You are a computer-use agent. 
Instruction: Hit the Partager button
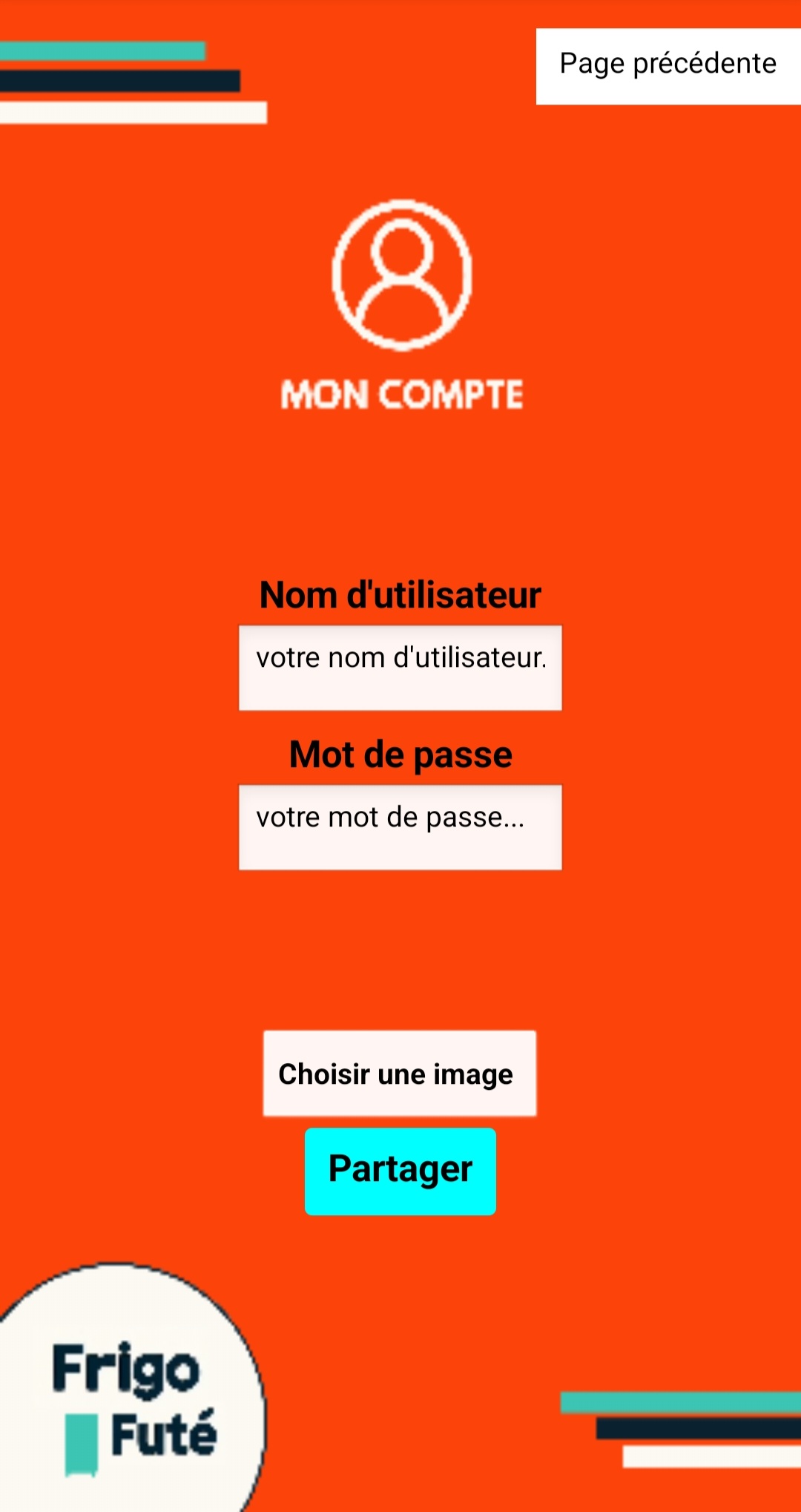pos(400,1171)
